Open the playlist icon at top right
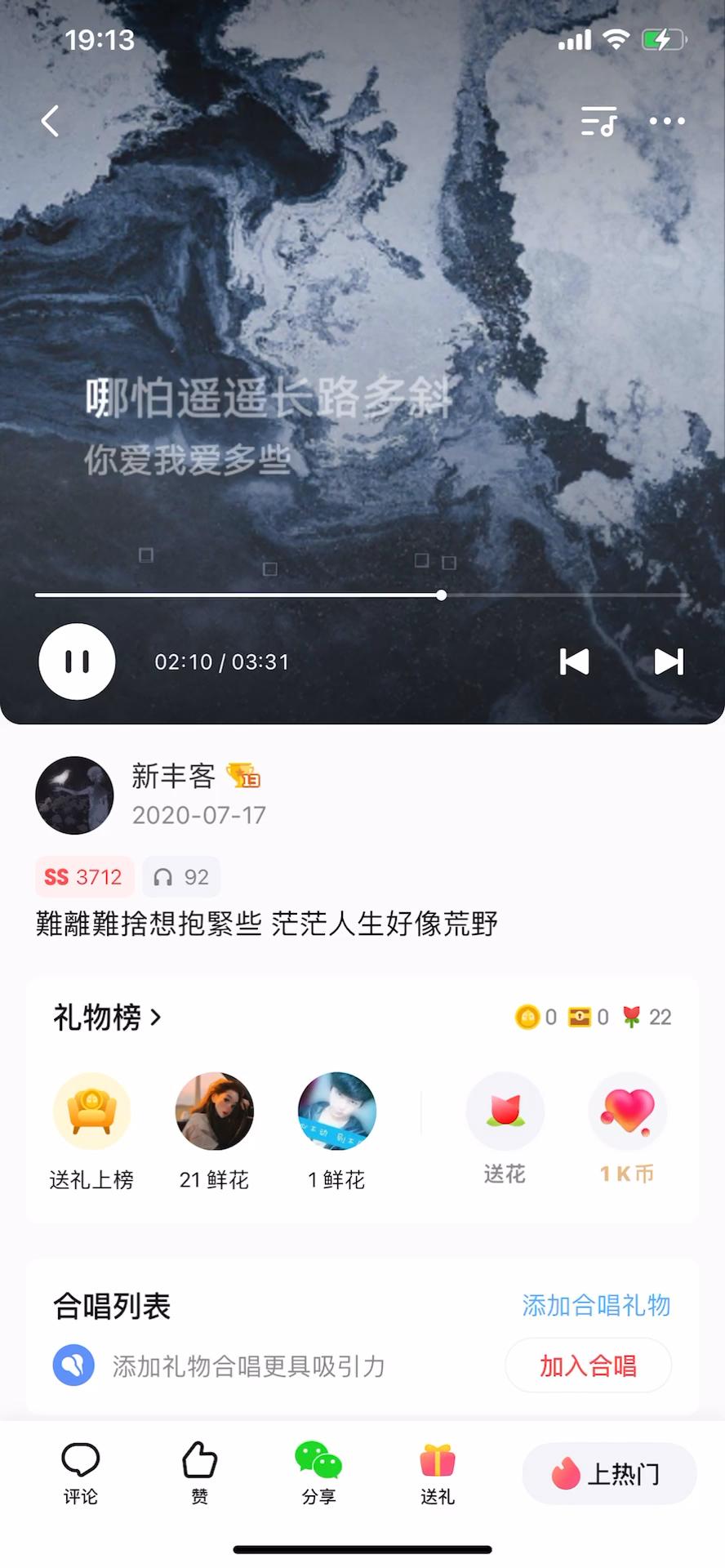The image size is (725, 1568). [598, 120]
